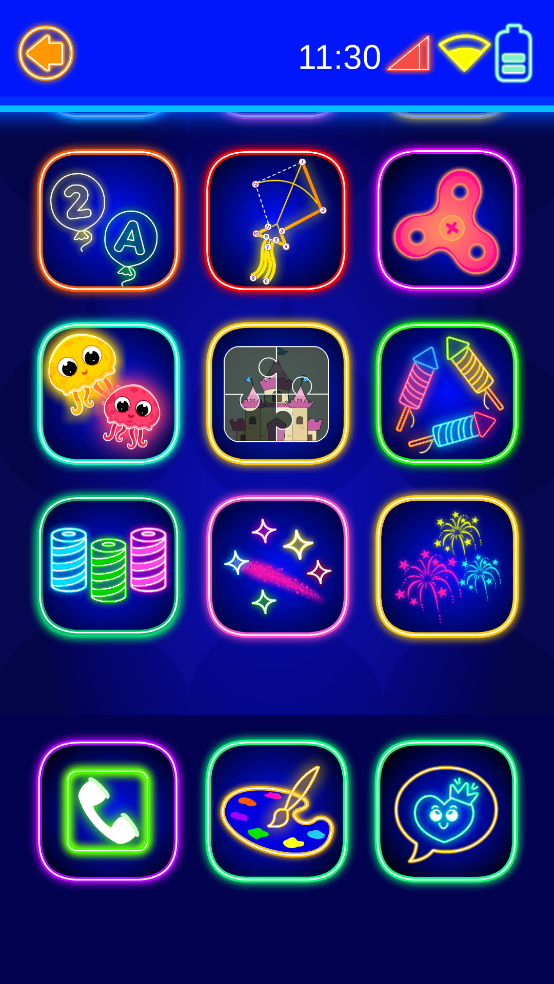Screen dimensions: 554x984
Task: Launch the fireworks display game
Action: click(x=447, y=566)
